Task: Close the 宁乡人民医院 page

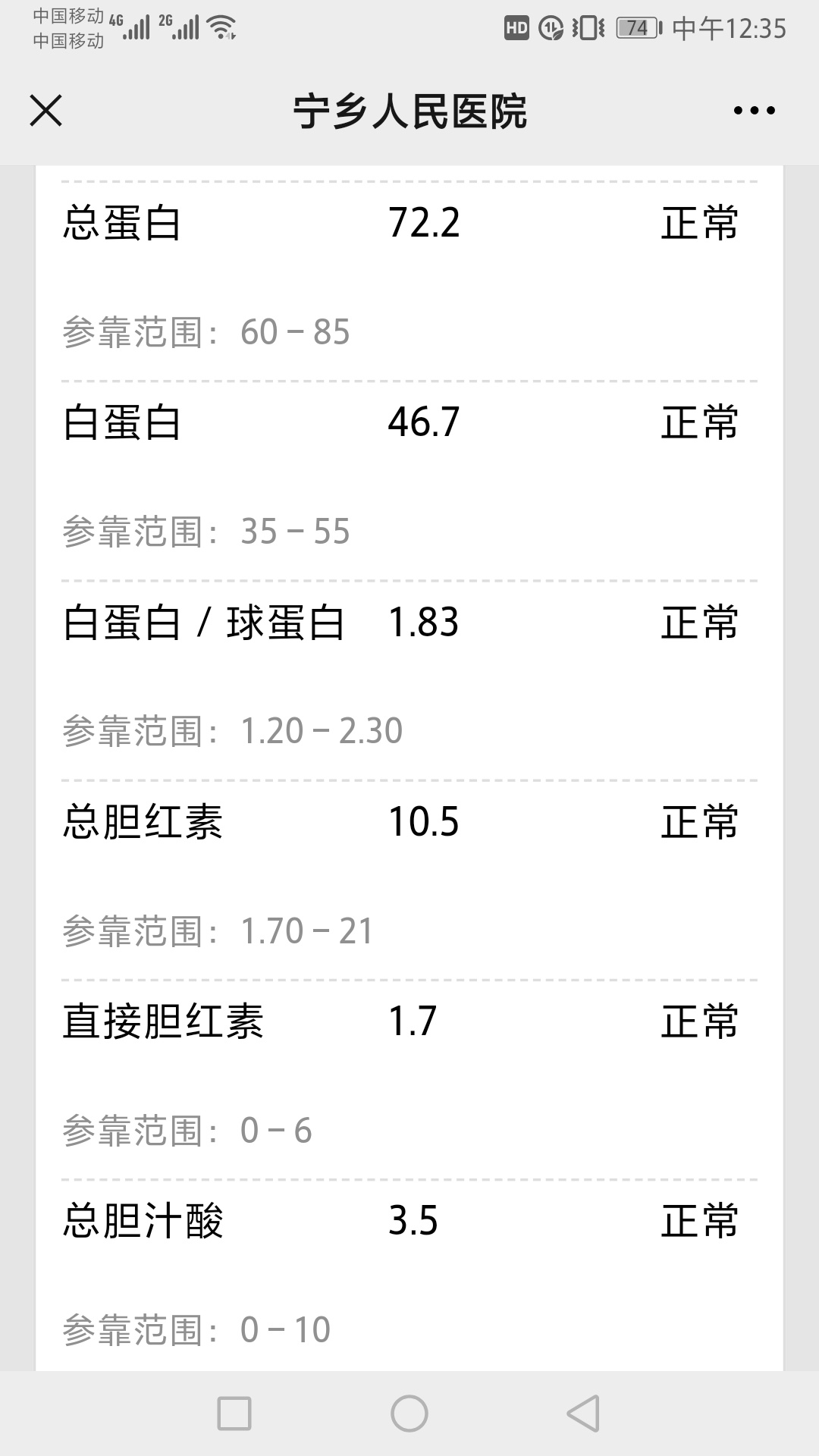Action: pyautogui.click(x=45, y=111)
